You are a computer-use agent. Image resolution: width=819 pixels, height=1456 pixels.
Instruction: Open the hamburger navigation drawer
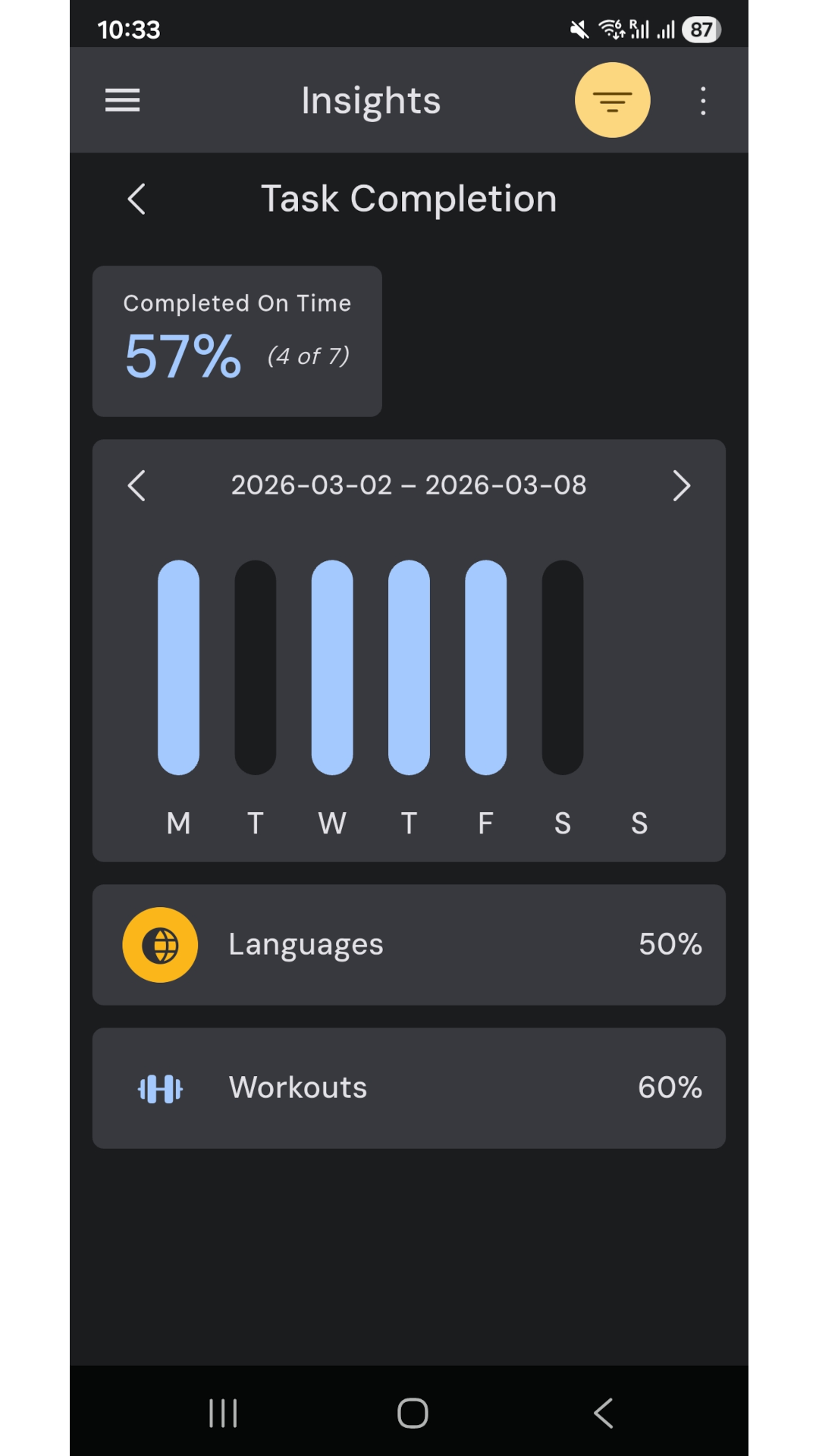point(122,100)
